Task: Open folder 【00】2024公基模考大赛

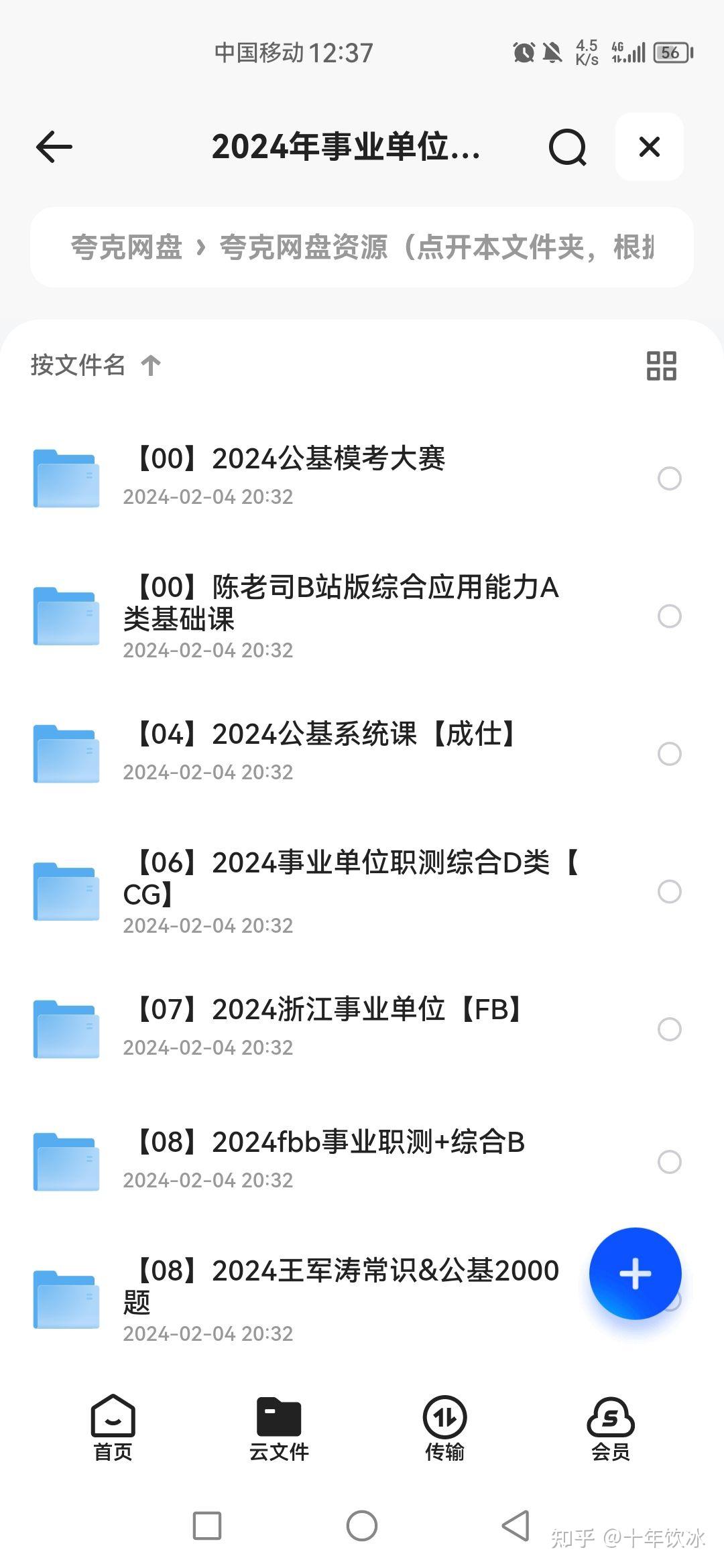Action: tap(362, 478)
